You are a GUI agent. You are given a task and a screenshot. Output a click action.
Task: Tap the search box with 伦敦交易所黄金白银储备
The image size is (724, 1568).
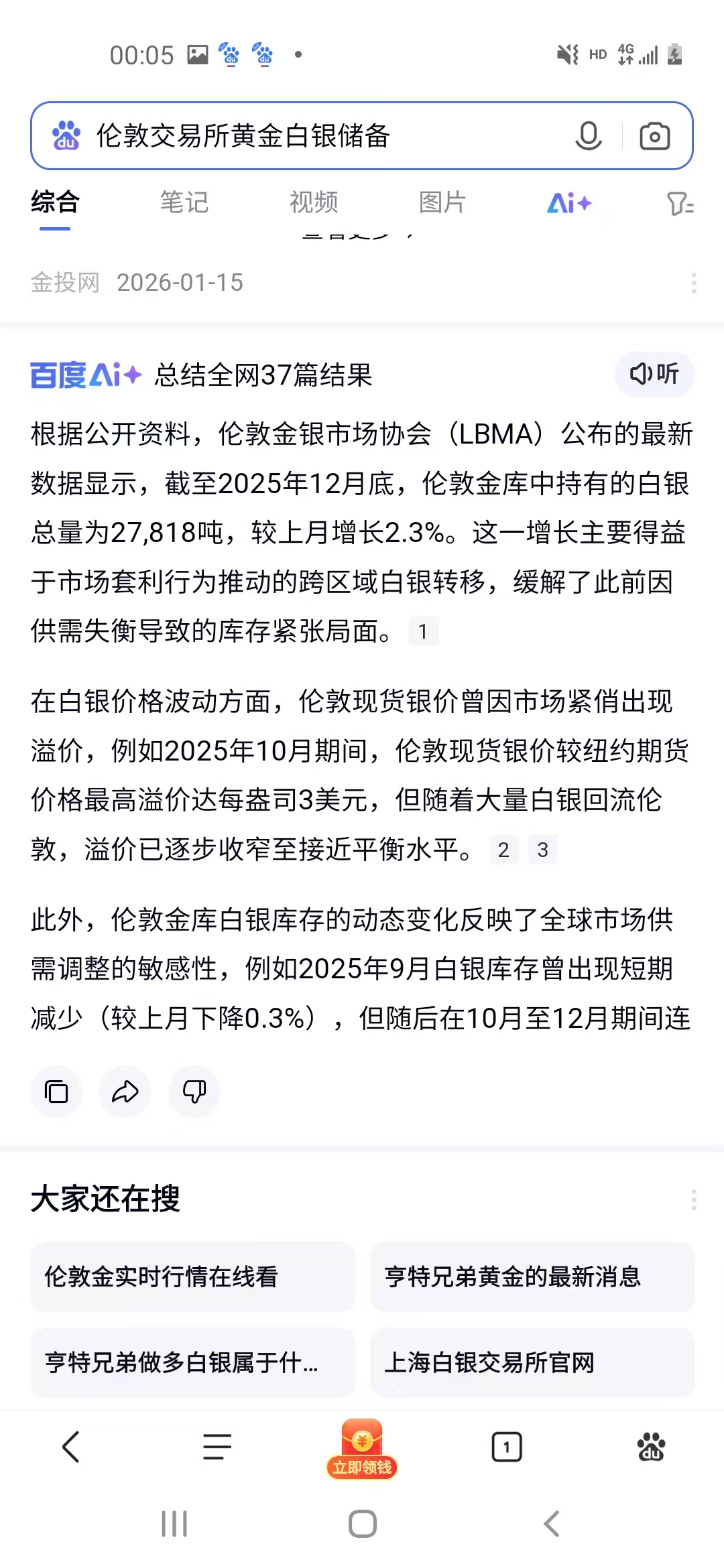(x=322, y=136)
